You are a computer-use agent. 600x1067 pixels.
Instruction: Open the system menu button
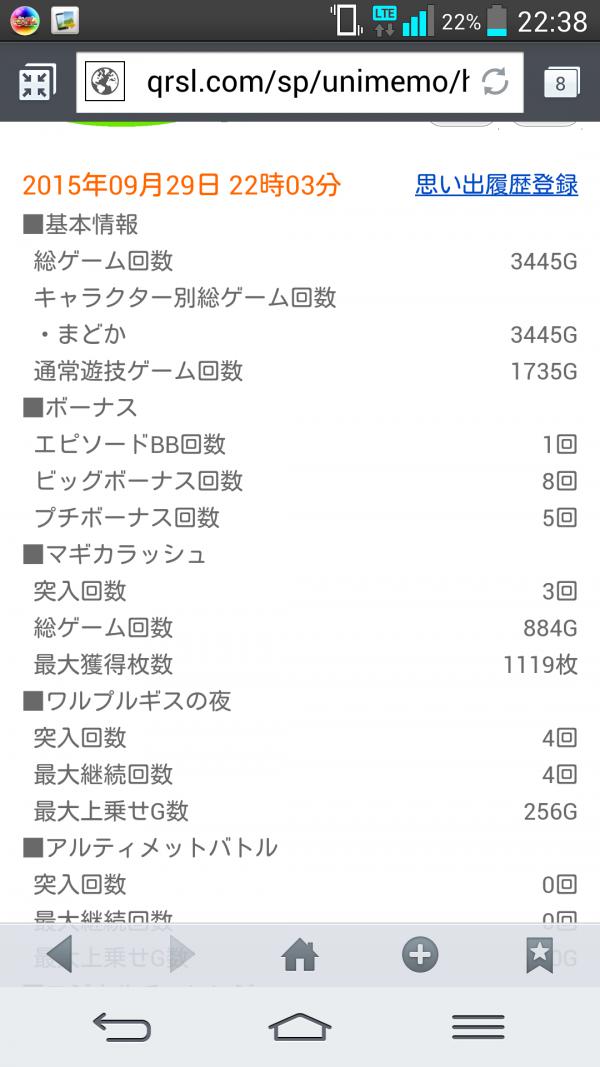(478, 1027)
